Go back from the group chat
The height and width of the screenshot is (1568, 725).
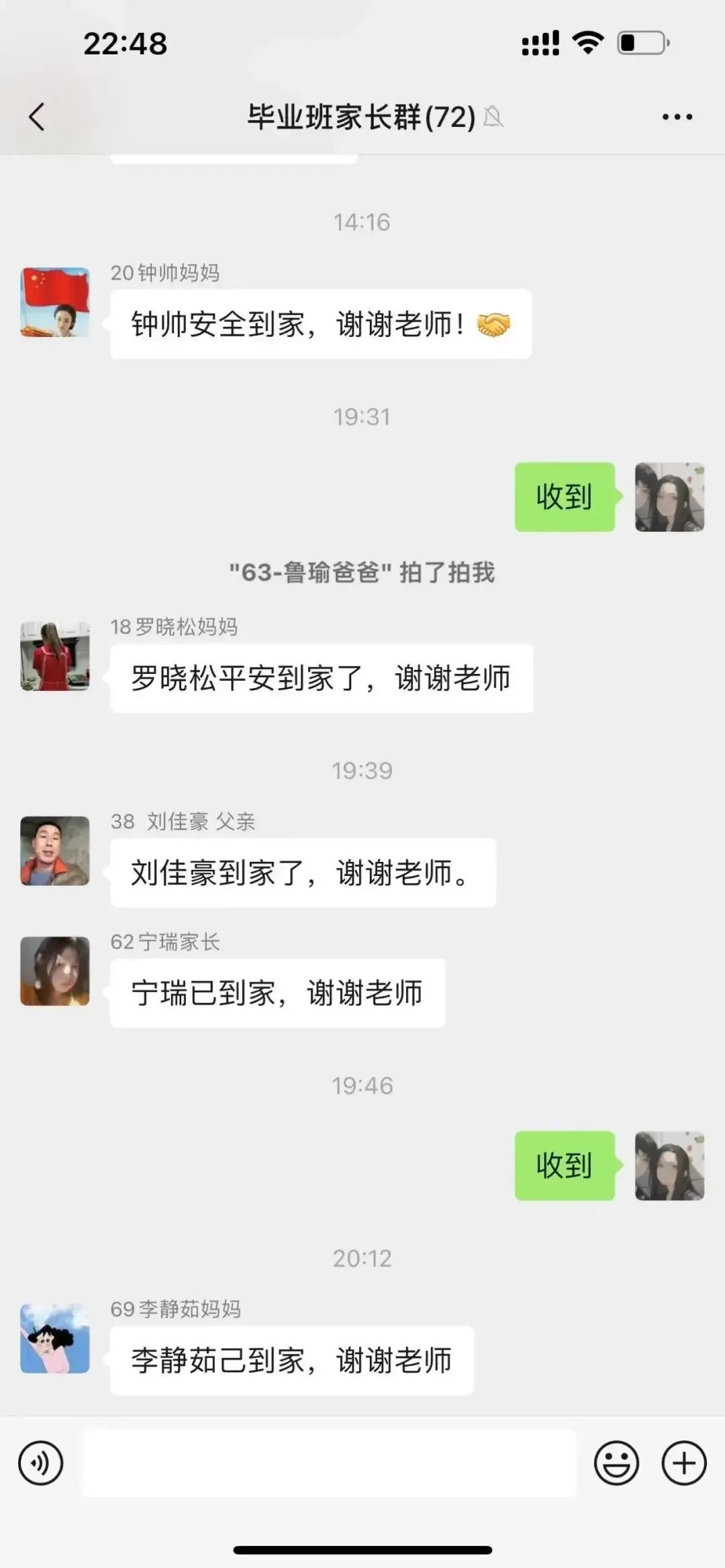[37, 117]
